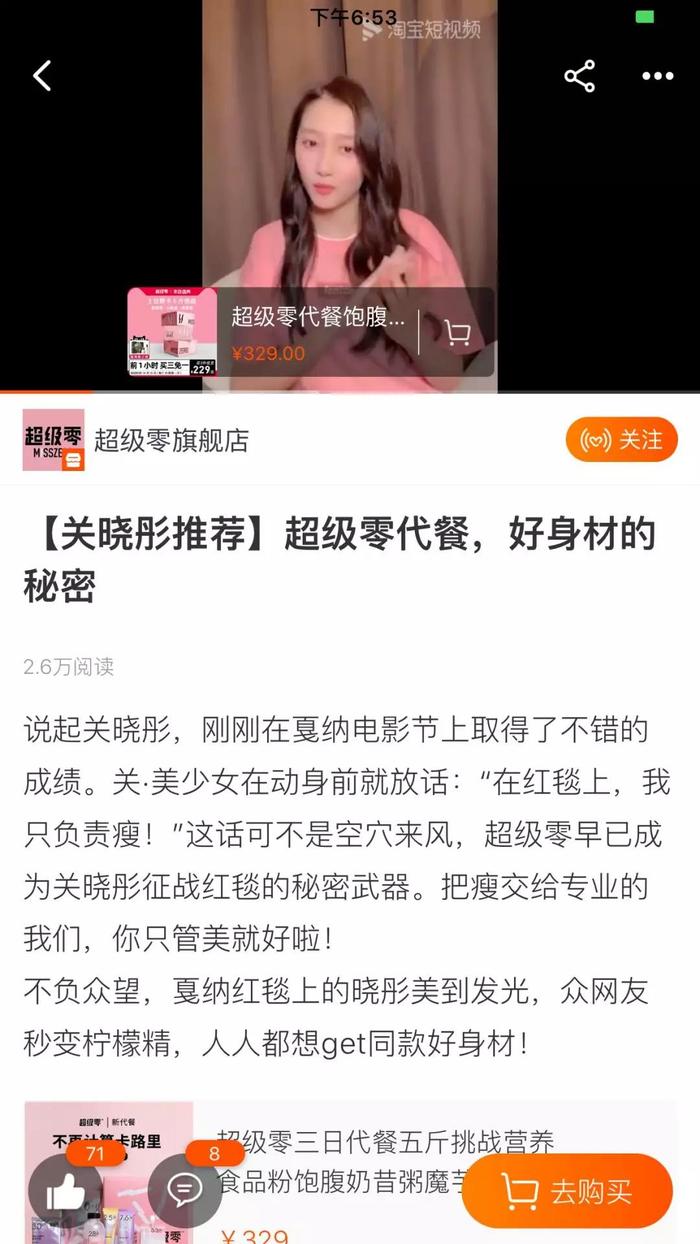Share this short video
Screen dimensions: 700x1244
(x=580, y=76)
